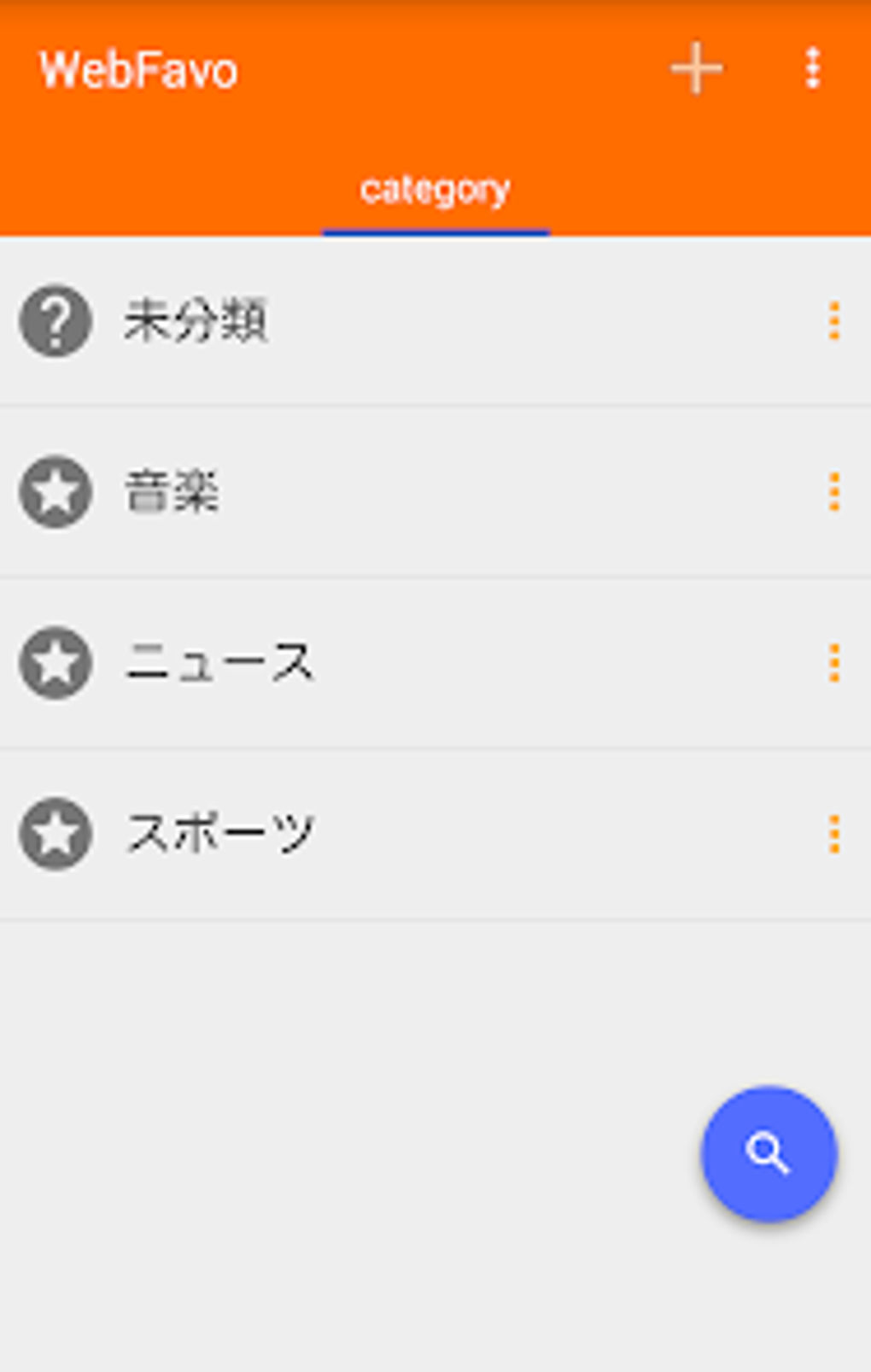871x1372 pixels.
Task: Show options for the 未分類 row
Action: tap(834, 321)
